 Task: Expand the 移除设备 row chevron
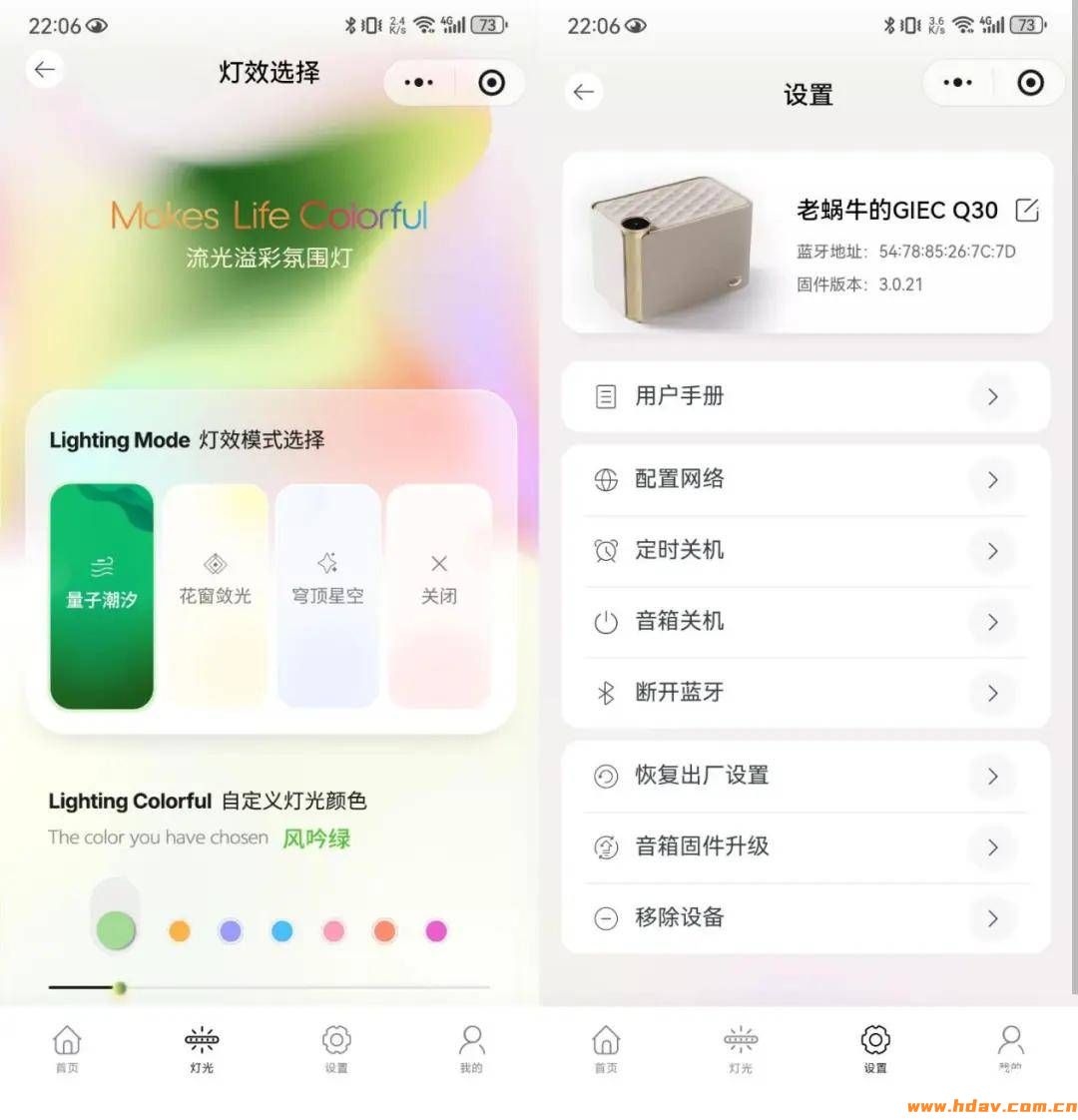992,918
